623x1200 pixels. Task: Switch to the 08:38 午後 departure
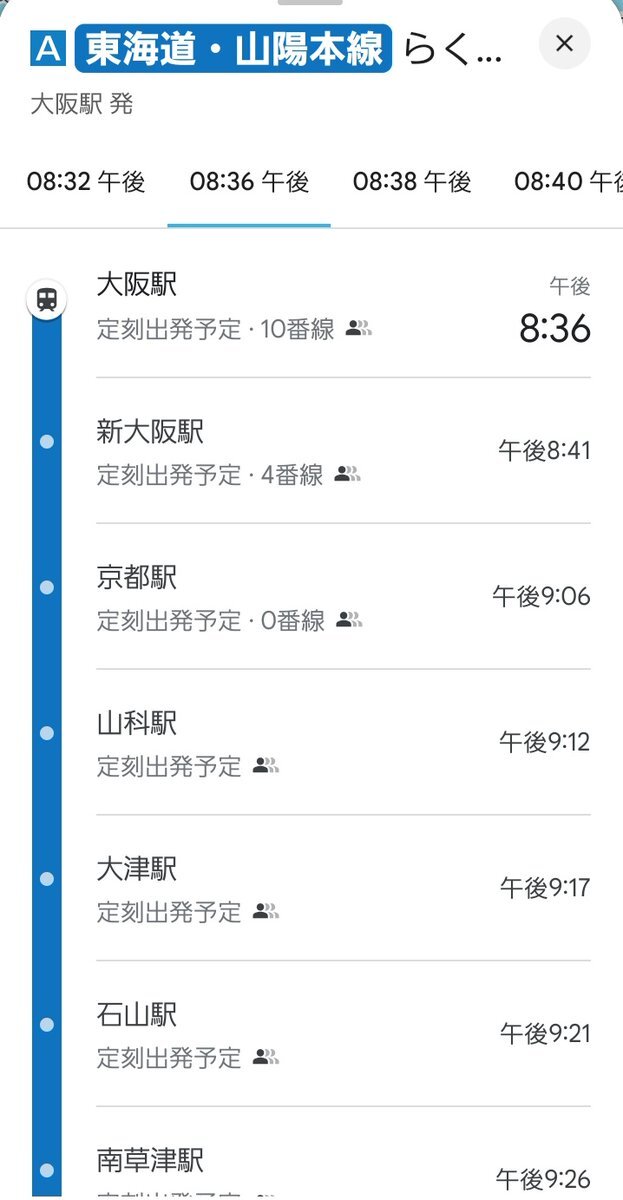coord(412,181)
